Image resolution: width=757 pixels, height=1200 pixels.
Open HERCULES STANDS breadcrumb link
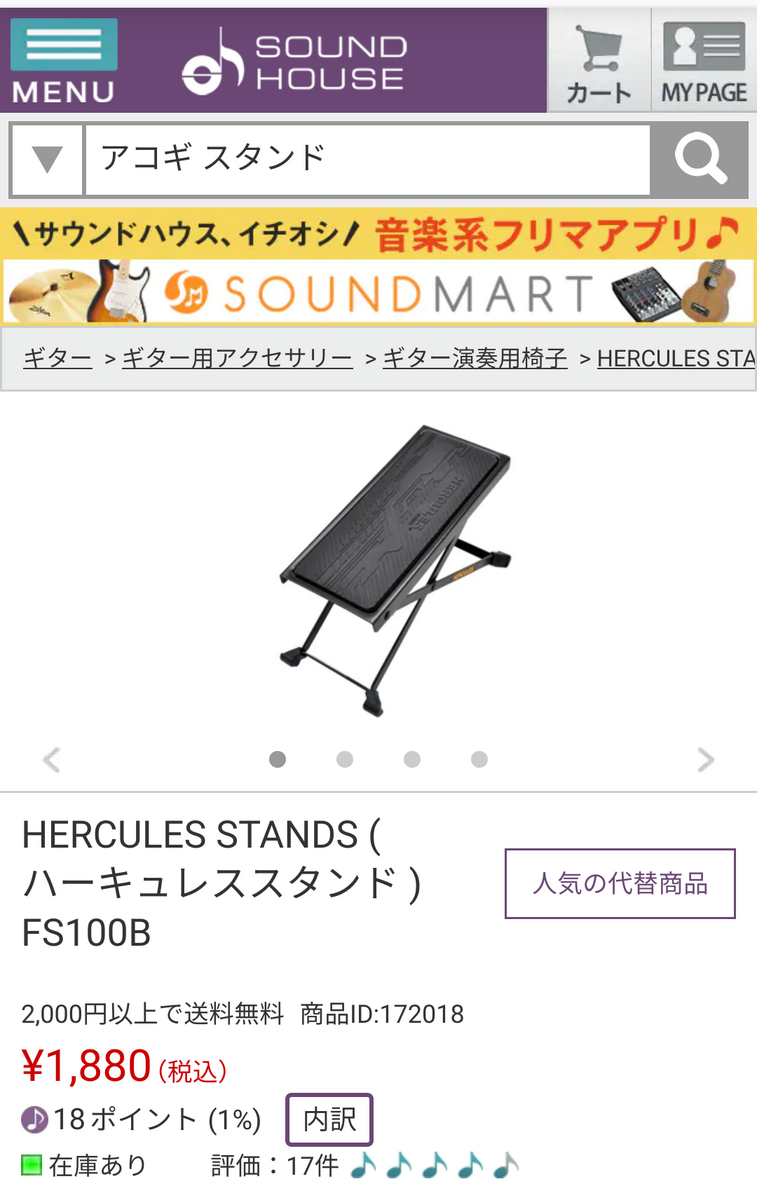(x=675, y=358)
